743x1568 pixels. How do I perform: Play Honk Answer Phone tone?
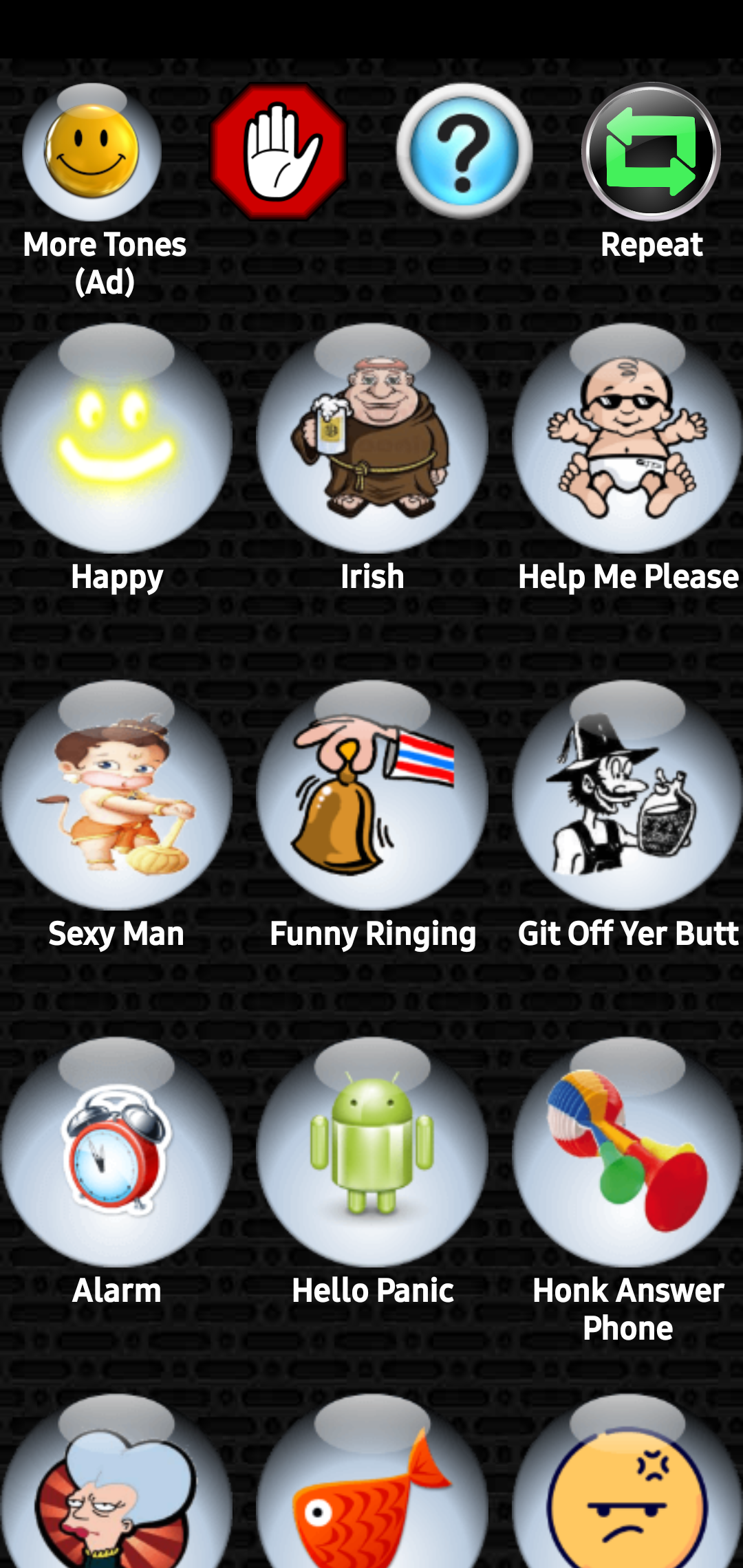pos(627,1153)
